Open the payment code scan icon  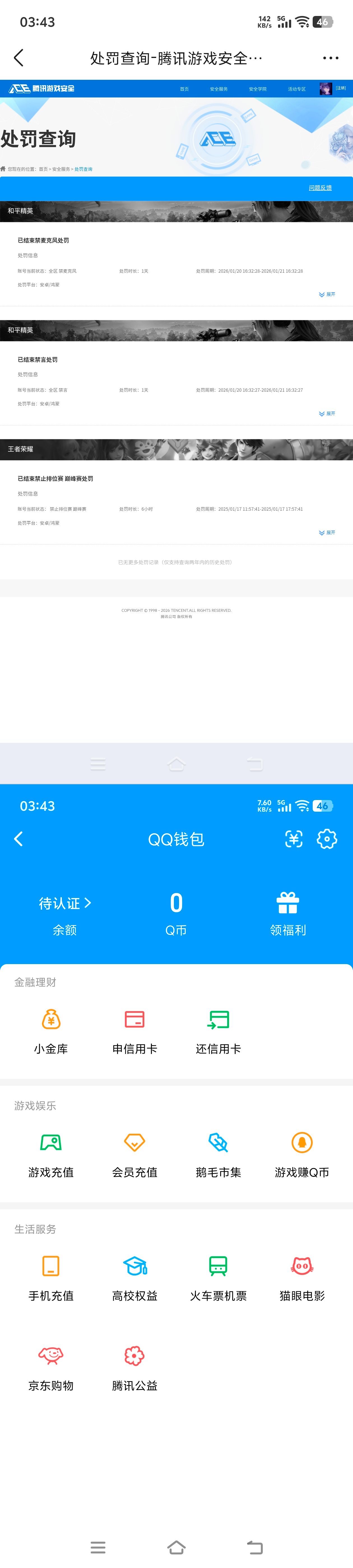[294, 839]
